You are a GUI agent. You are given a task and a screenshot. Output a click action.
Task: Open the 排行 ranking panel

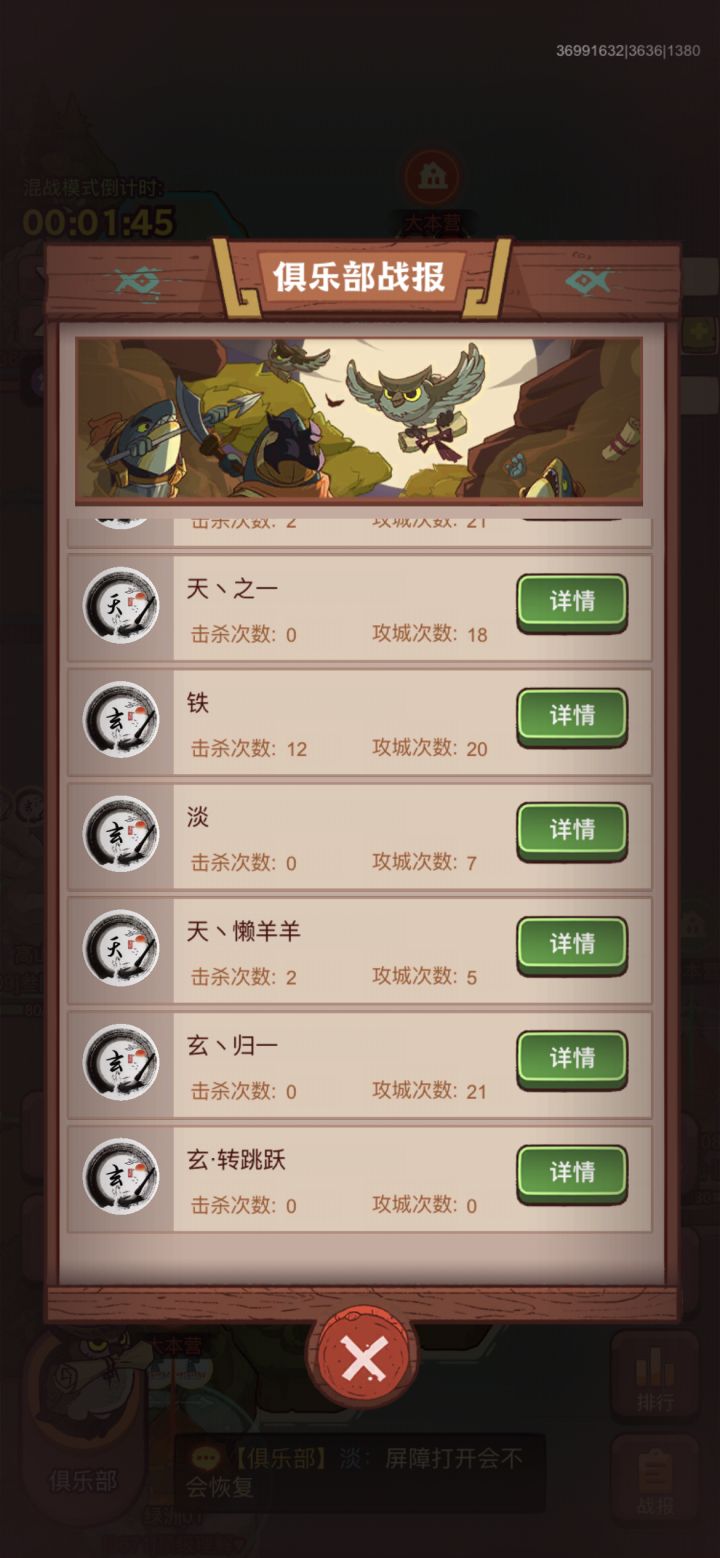(655, 1374)
